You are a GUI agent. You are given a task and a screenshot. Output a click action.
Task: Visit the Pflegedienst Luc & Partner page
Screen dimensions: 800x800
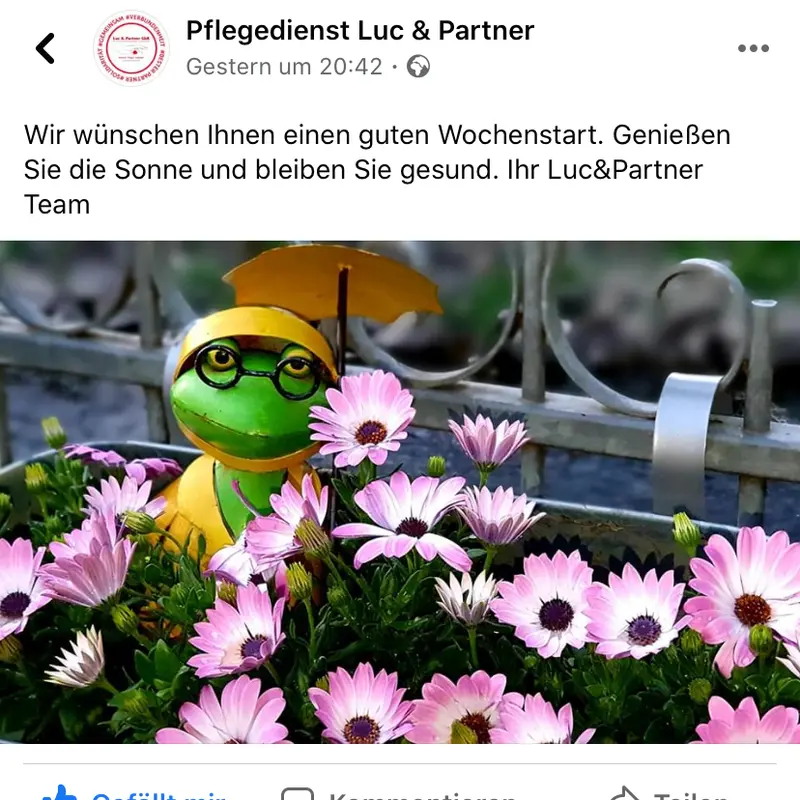click(x=360, y=30)
